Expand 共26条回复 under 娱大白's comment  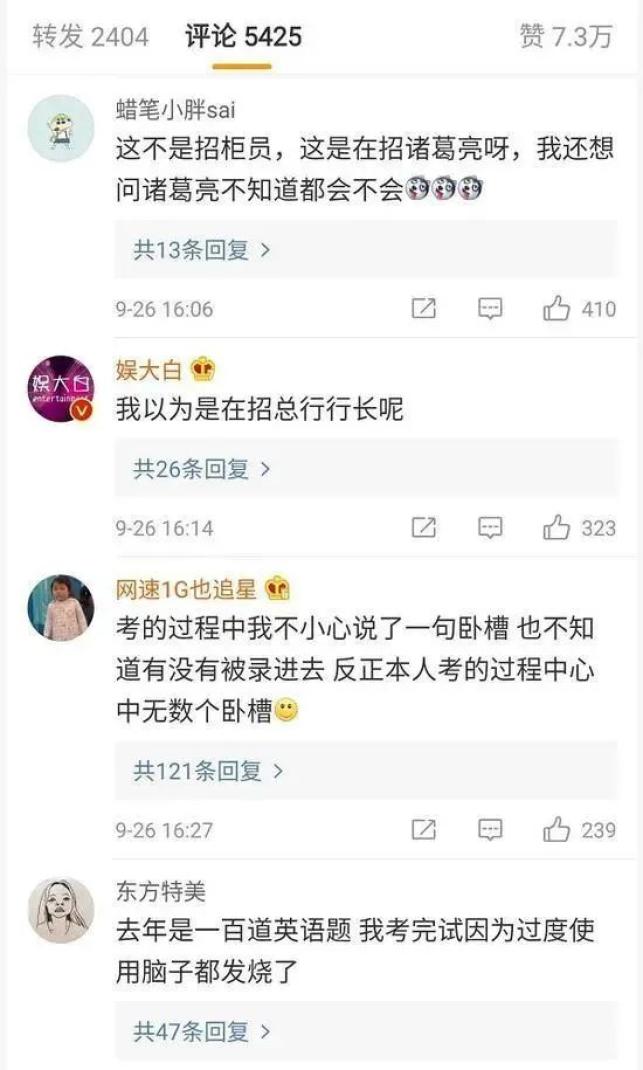pos(201,468)
